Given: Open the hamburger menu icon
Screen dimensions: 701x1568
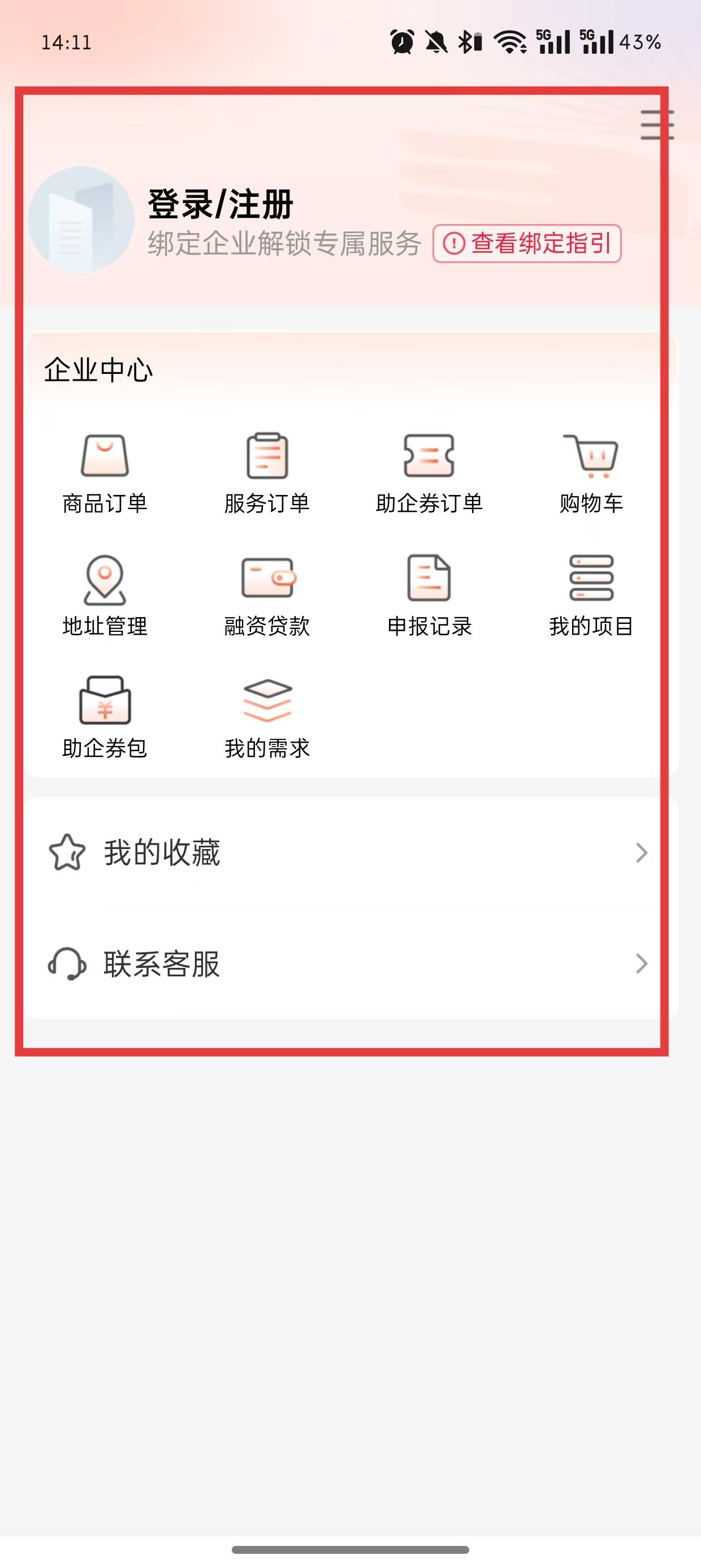Looking at the screenshot, I should tap(657, 125).
